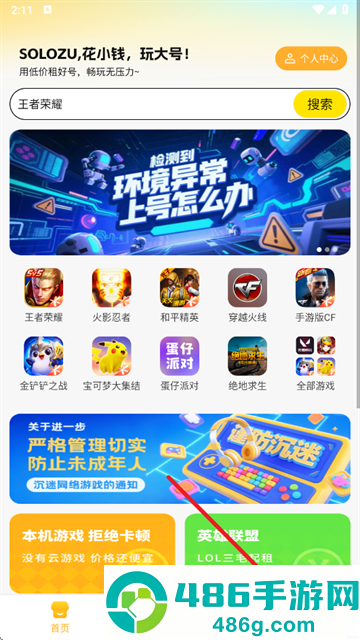360x640 pixels.
Task: Tap the yellow 搜索 button
Action: point(320,104)
